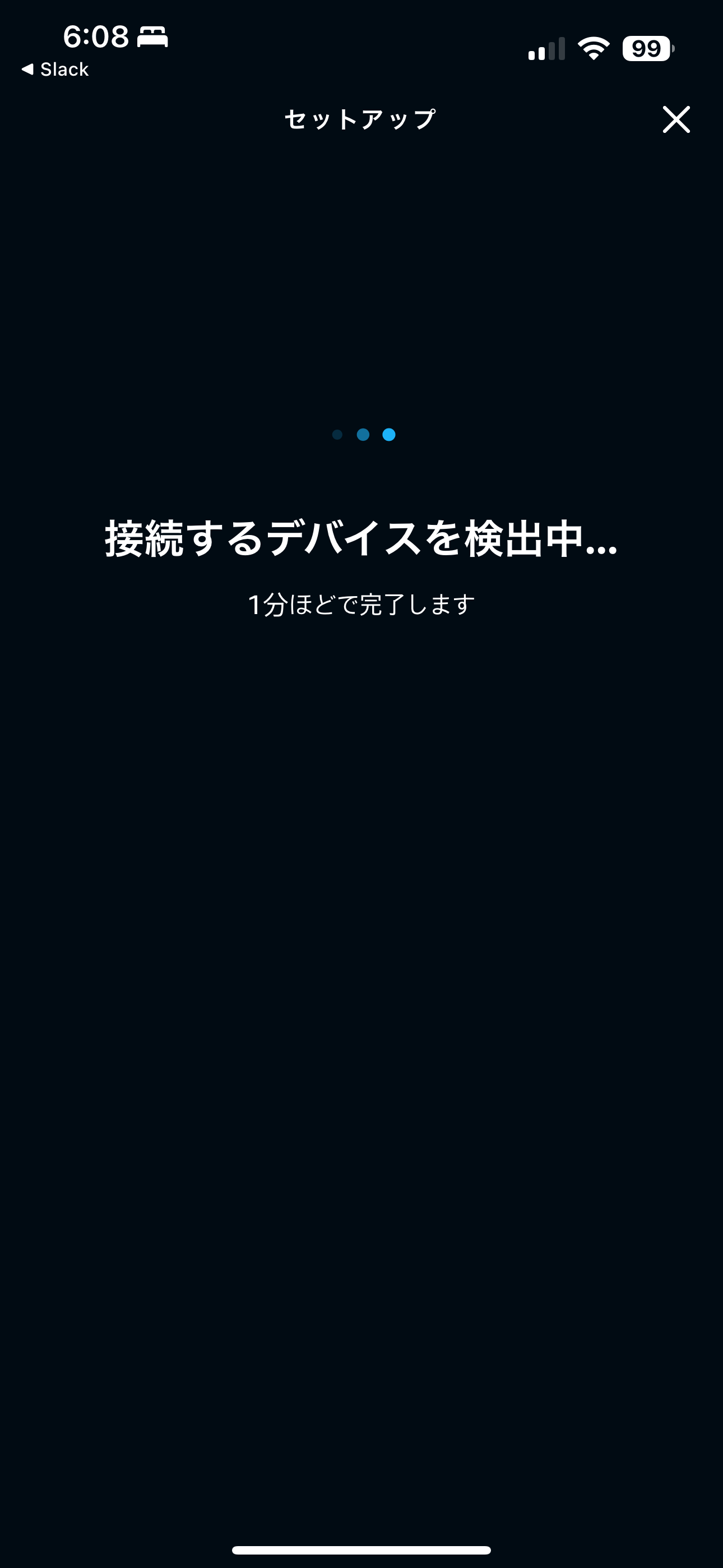The width and height of the screenshot is (723, 1568).
Task: Tap the home indicator bar at bottom
Action: tap(361, 1548)
